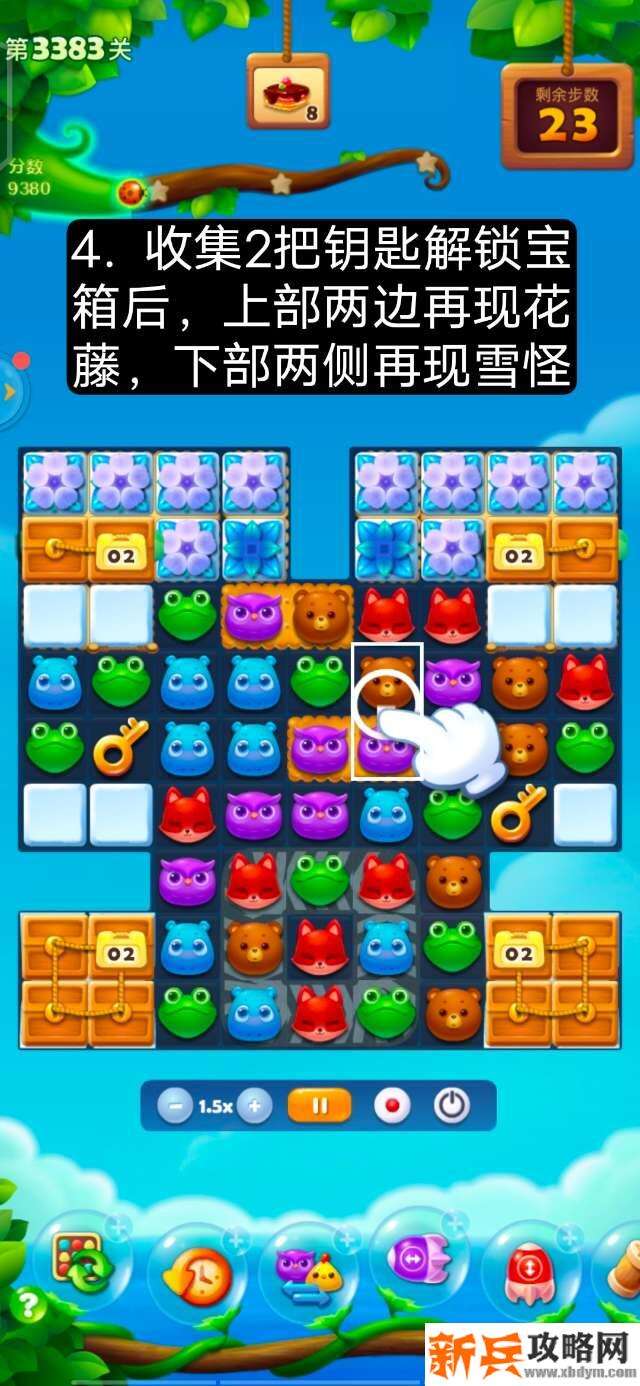The height and width of the screenshot is (1386, 640).
Task: Increase the playback speed with plus
Action: coord(255,1106)
